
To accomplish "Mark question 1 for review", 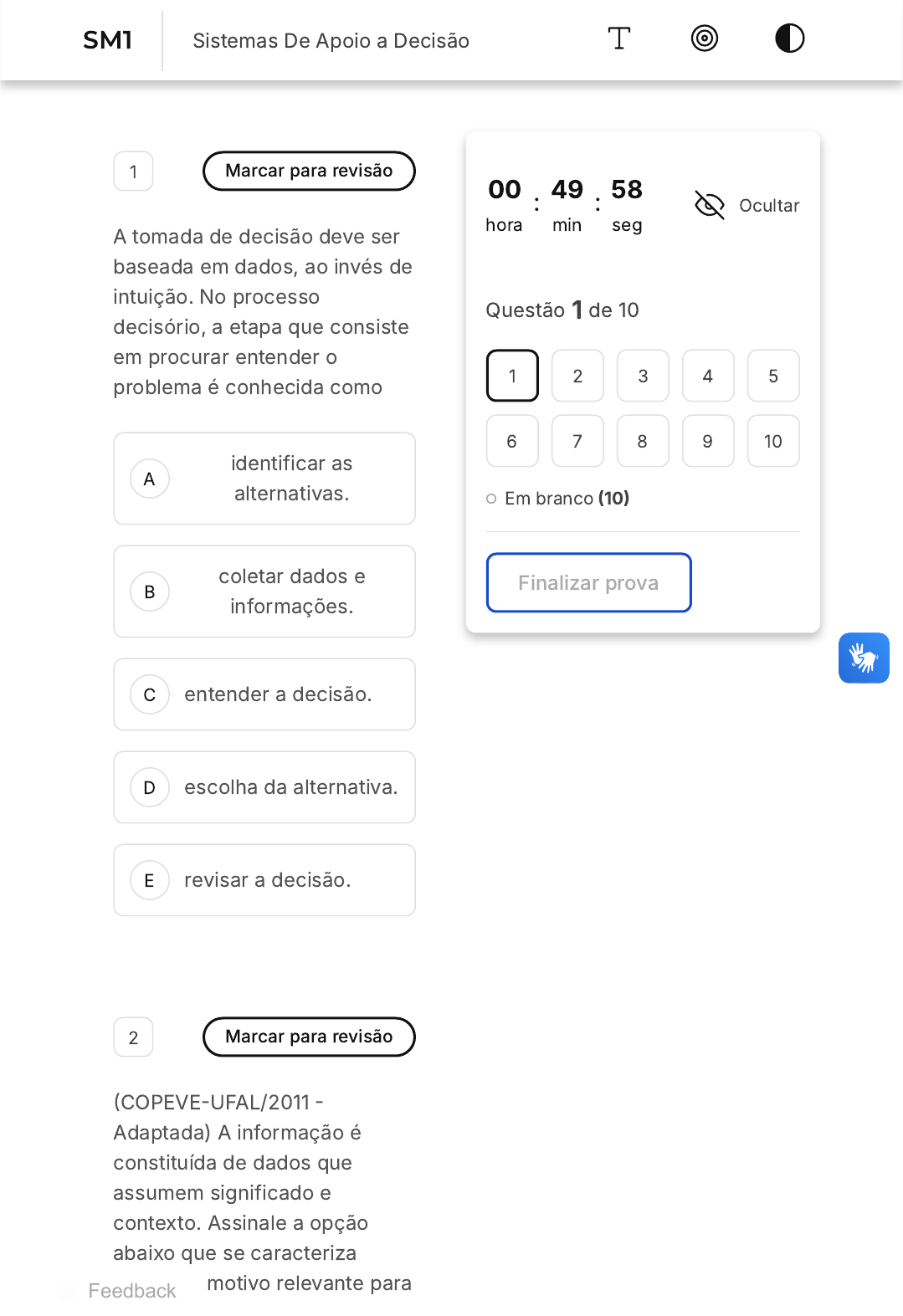I will pyautogui.click(x=309, y=171).
